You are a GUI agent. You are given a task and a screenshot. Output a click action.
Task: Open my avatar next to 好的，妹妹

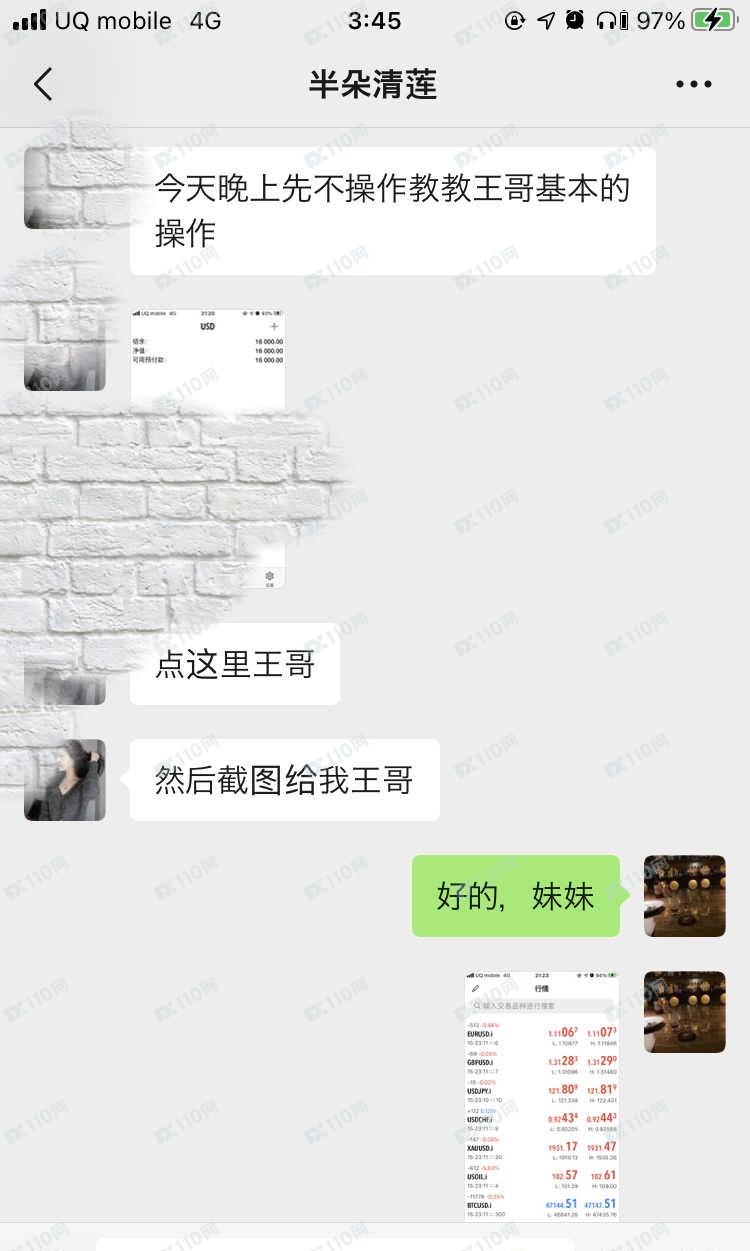click(x=684, y=895)
